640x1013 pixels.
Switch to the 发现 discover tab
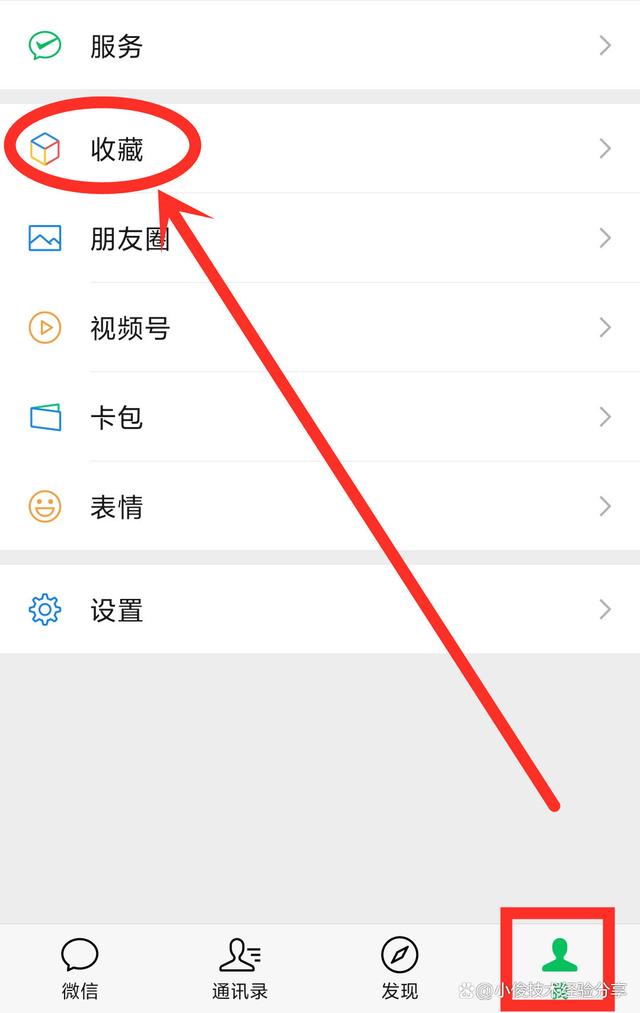point(400,968)
